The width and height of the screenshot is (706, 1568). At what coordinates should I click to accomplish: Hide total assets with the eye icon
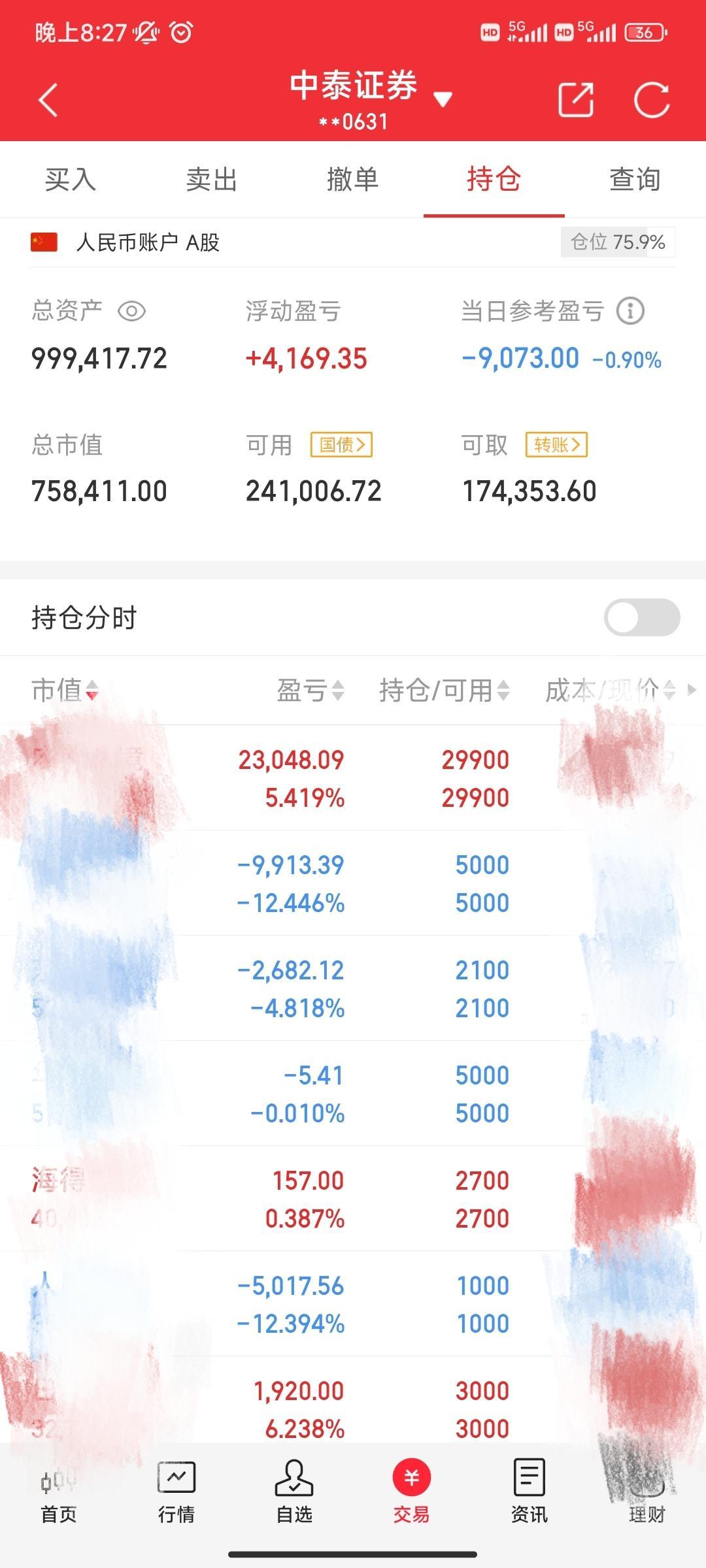tap(131, 311)
